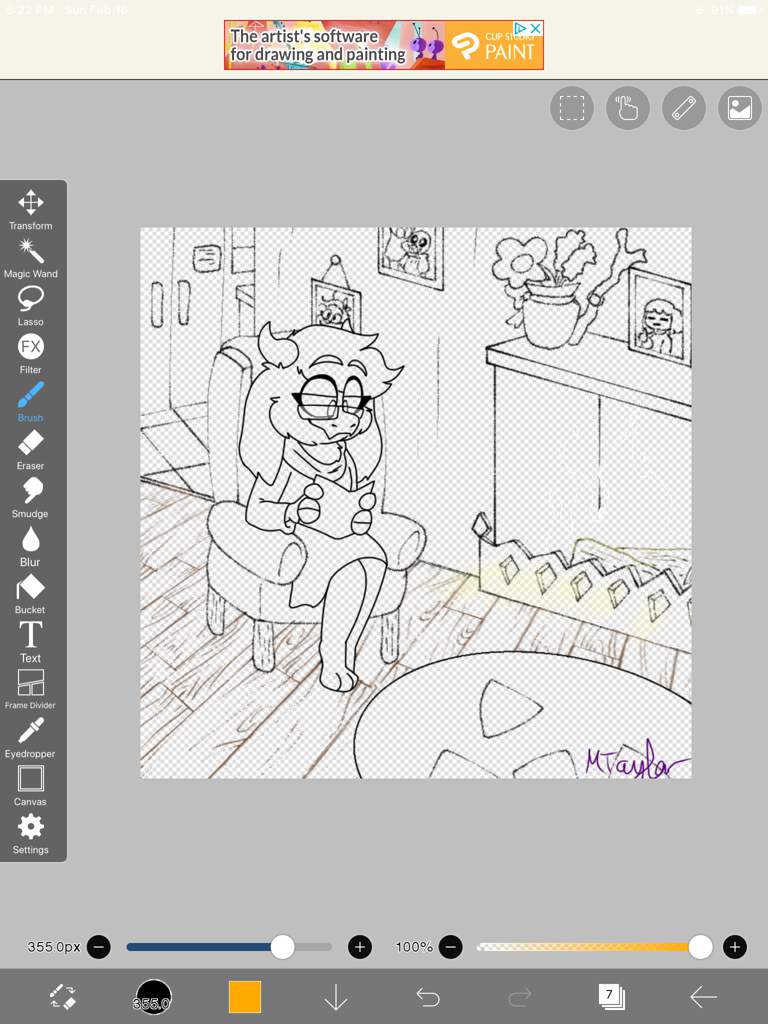Add text with the Text tool
Viewport: 768px width, 1024px height.
(31, 640)
